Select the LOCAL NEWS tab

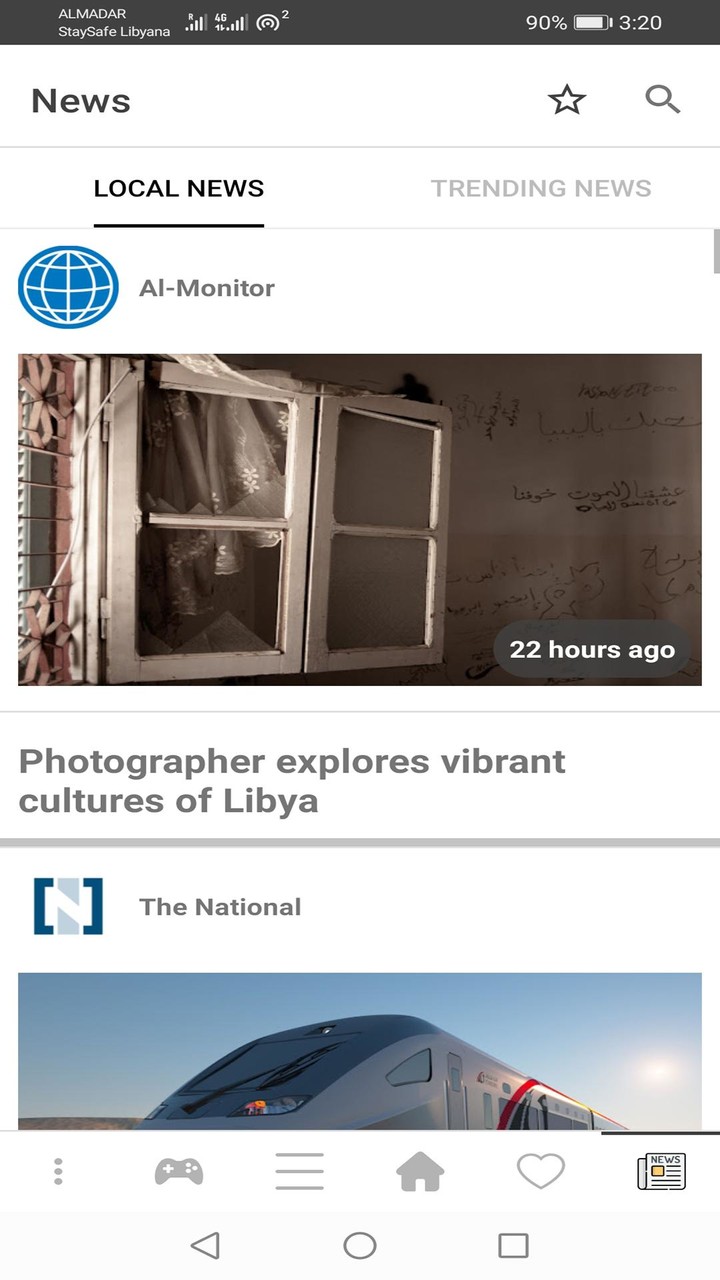pos(179,188)
